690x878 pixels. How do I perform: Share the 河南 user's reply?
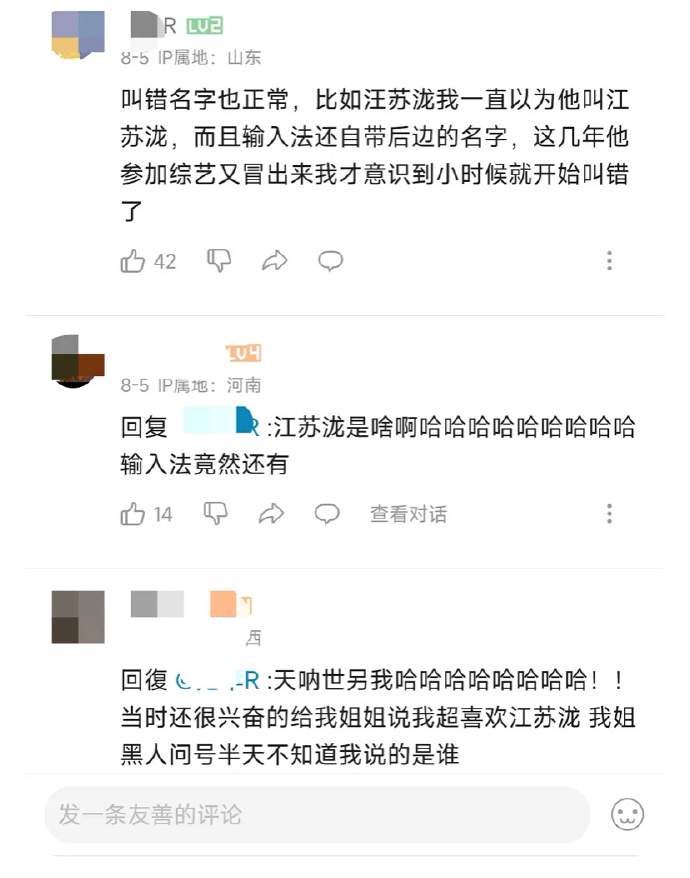(x=271, y=514)
